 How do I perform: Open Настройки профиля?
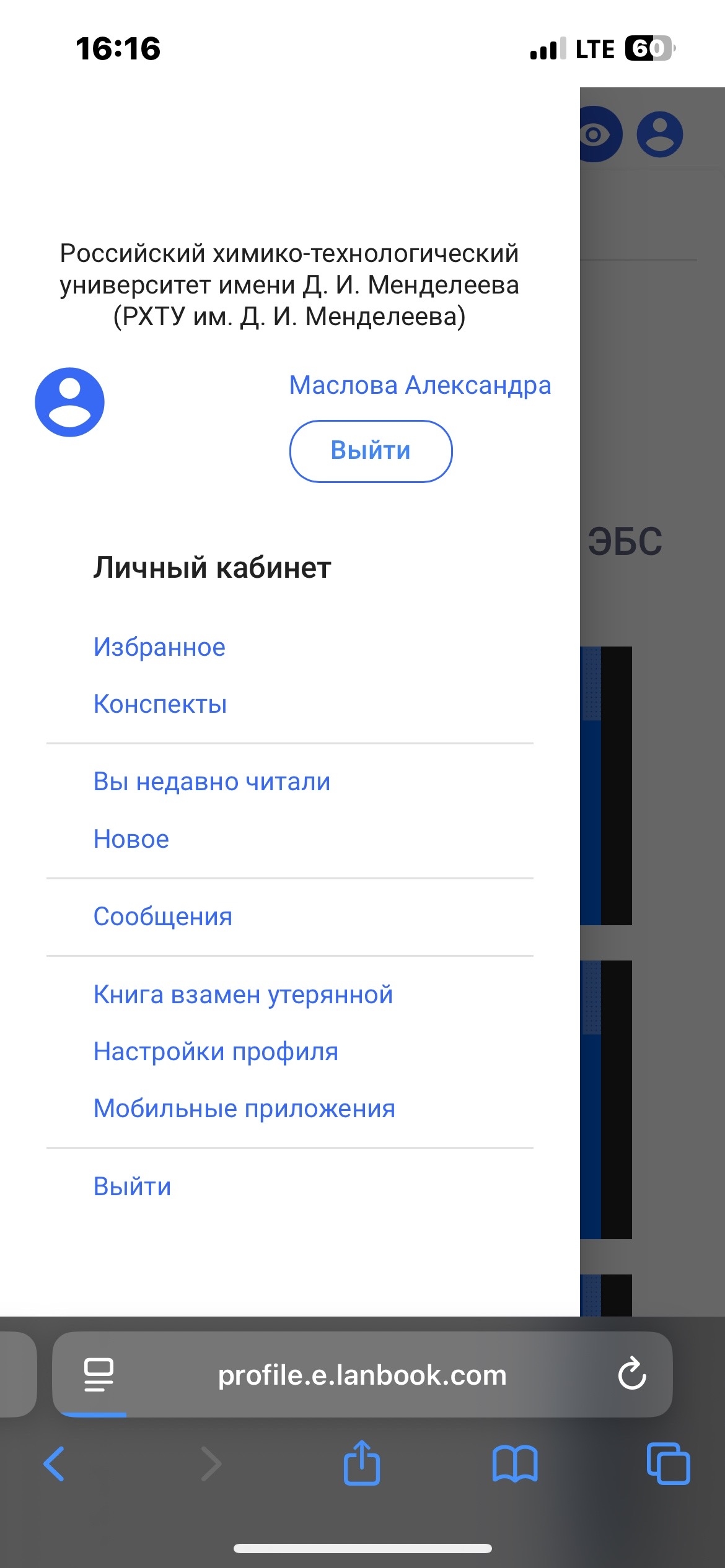point(216,1052)
